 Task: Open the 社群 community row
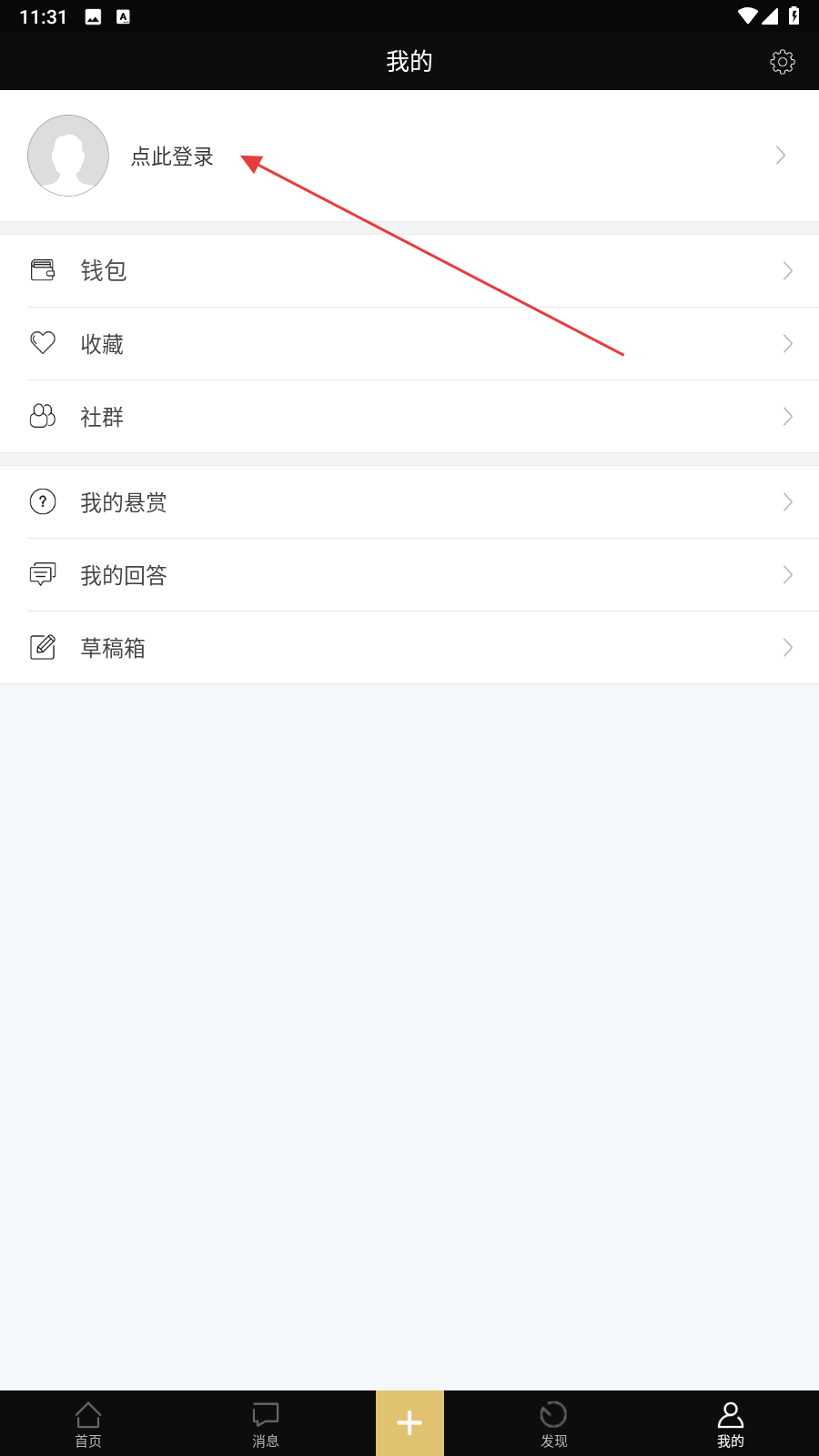(409, 416)
